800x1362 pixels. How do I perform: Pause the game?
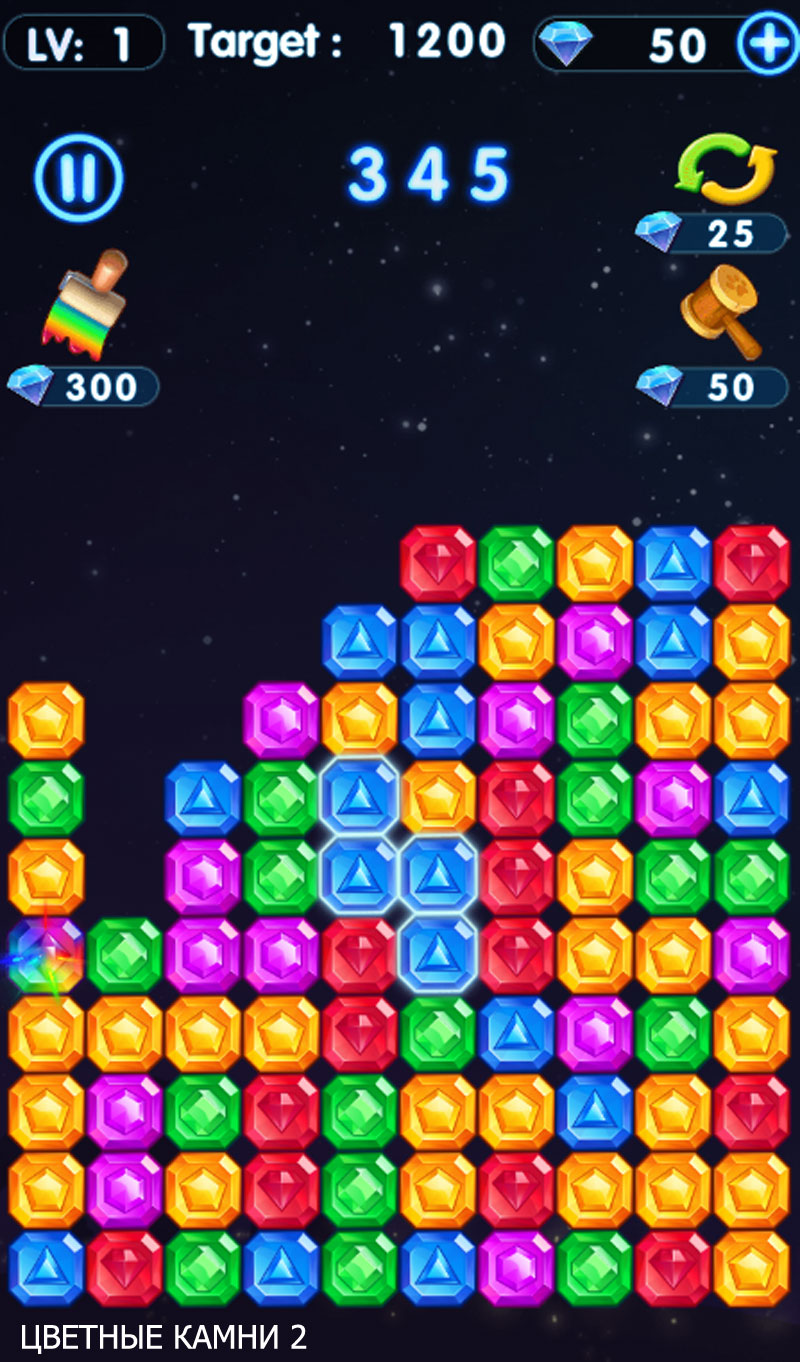(79, 179)
